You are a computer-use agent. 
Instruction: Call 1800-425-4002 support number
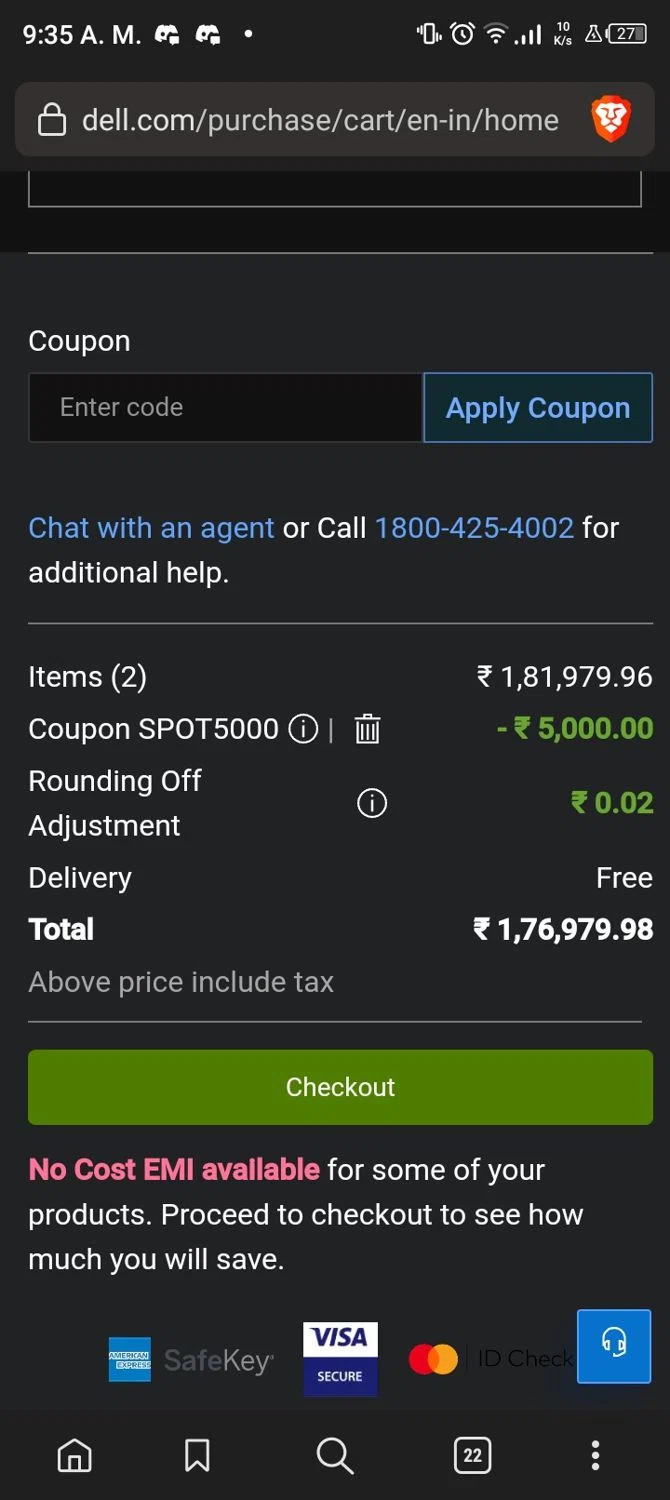tap(474, 527)
